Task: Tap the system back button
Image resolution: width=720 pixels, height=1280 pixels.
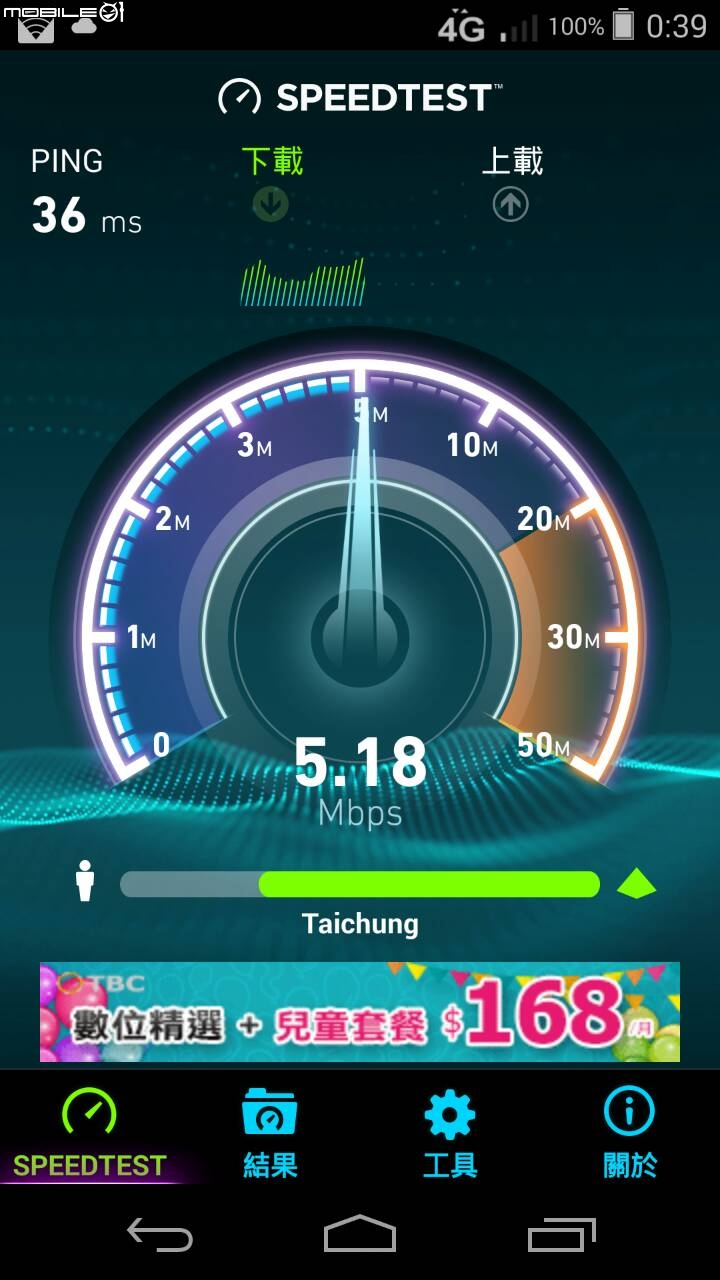Action: tap(160, 1236)
